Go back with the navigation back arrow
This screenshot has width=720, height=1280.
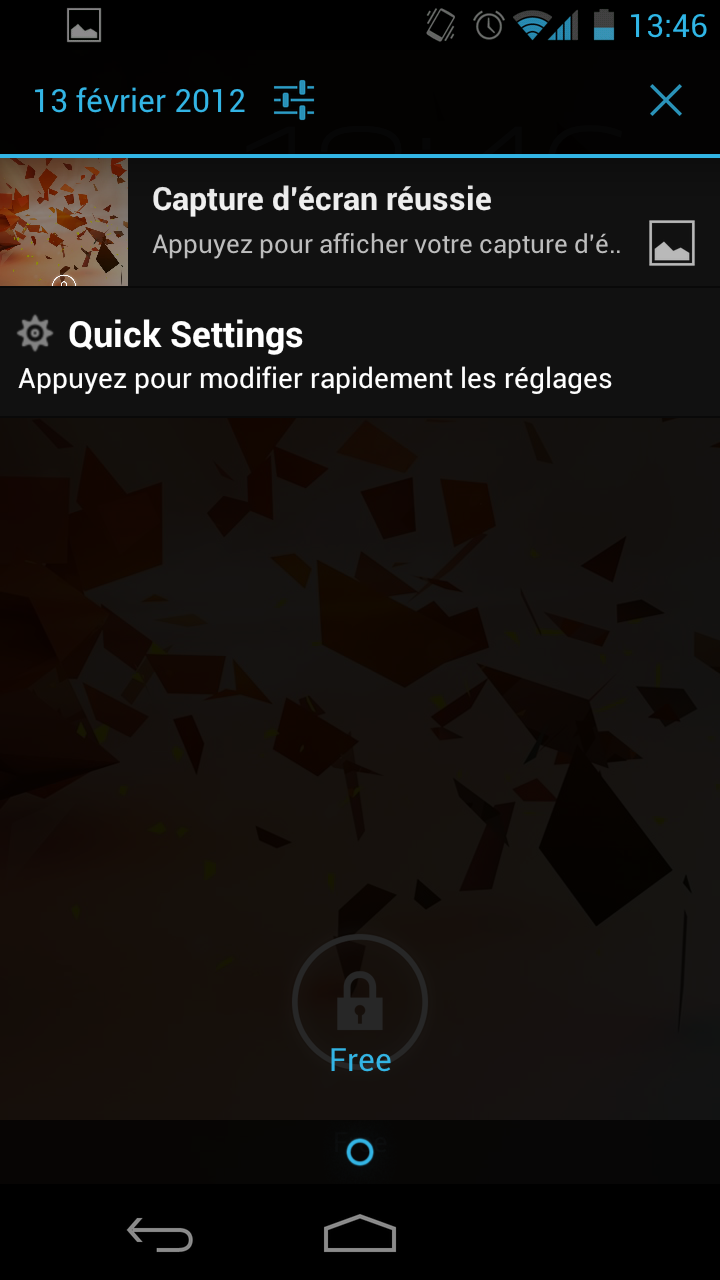[160, 1235]
